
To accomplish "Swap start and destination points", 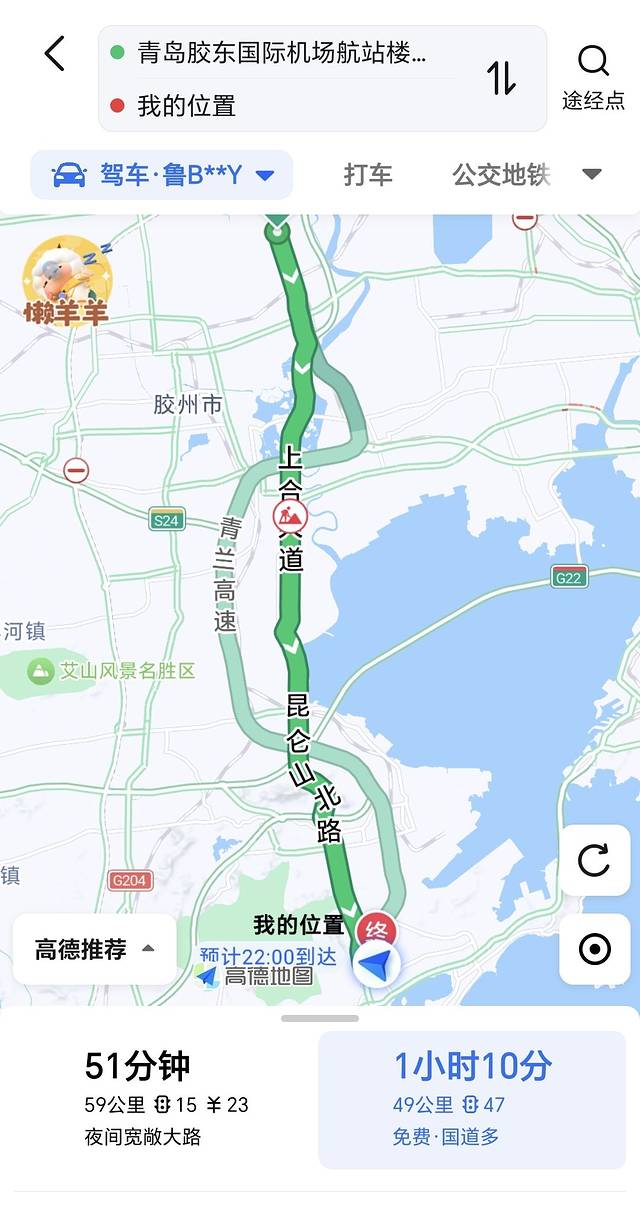I will pos(502,78).
